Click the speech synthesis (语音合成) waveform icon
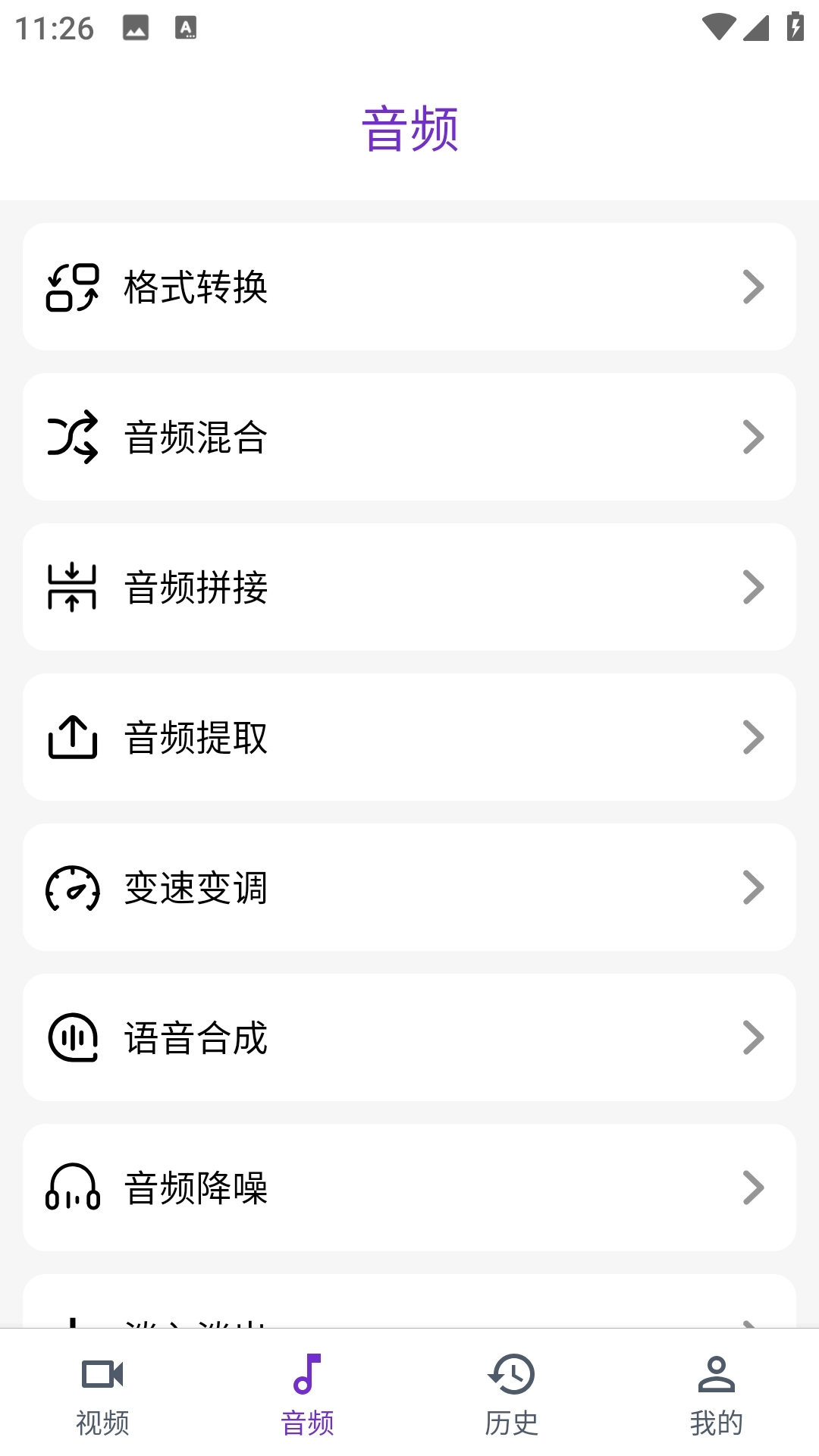This screenshot has height=1456, width=819. (72, 1037)
